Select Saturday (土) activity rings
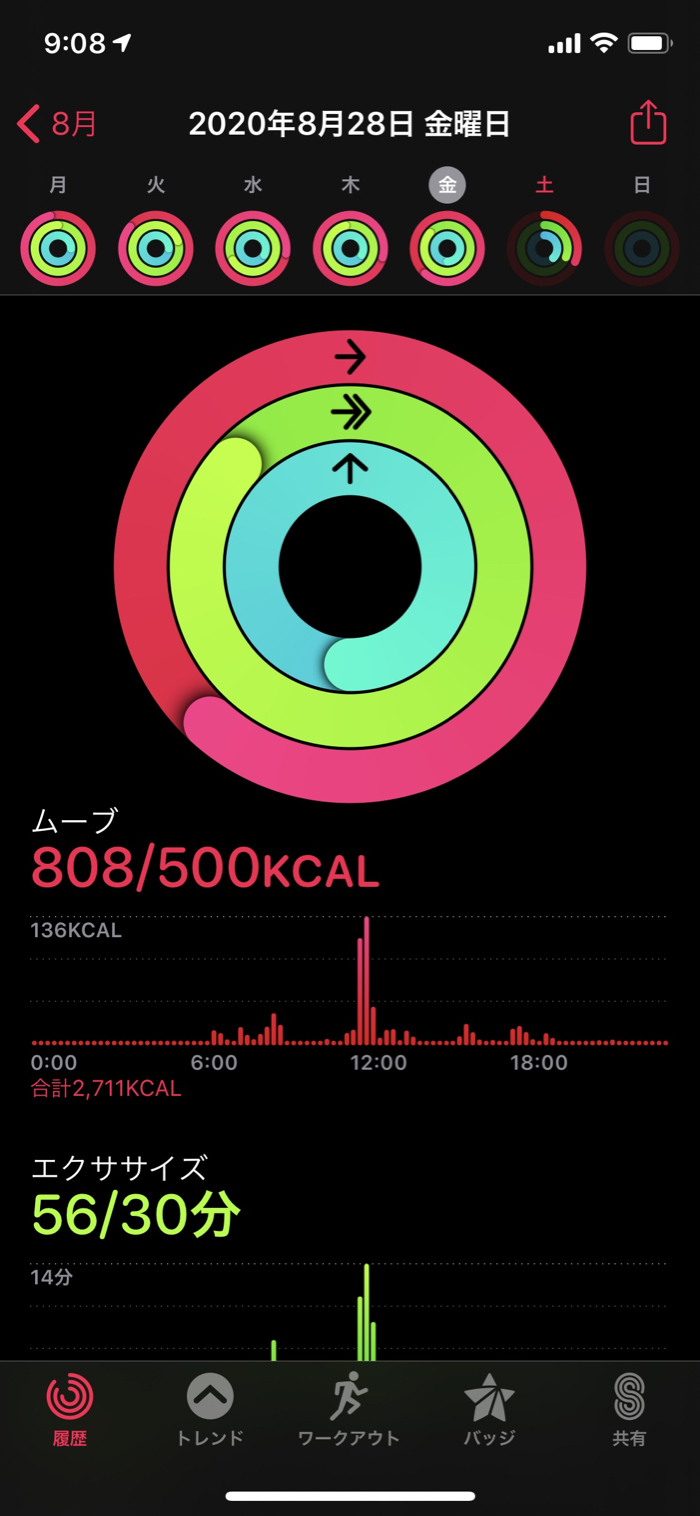 tap(544, 248)
